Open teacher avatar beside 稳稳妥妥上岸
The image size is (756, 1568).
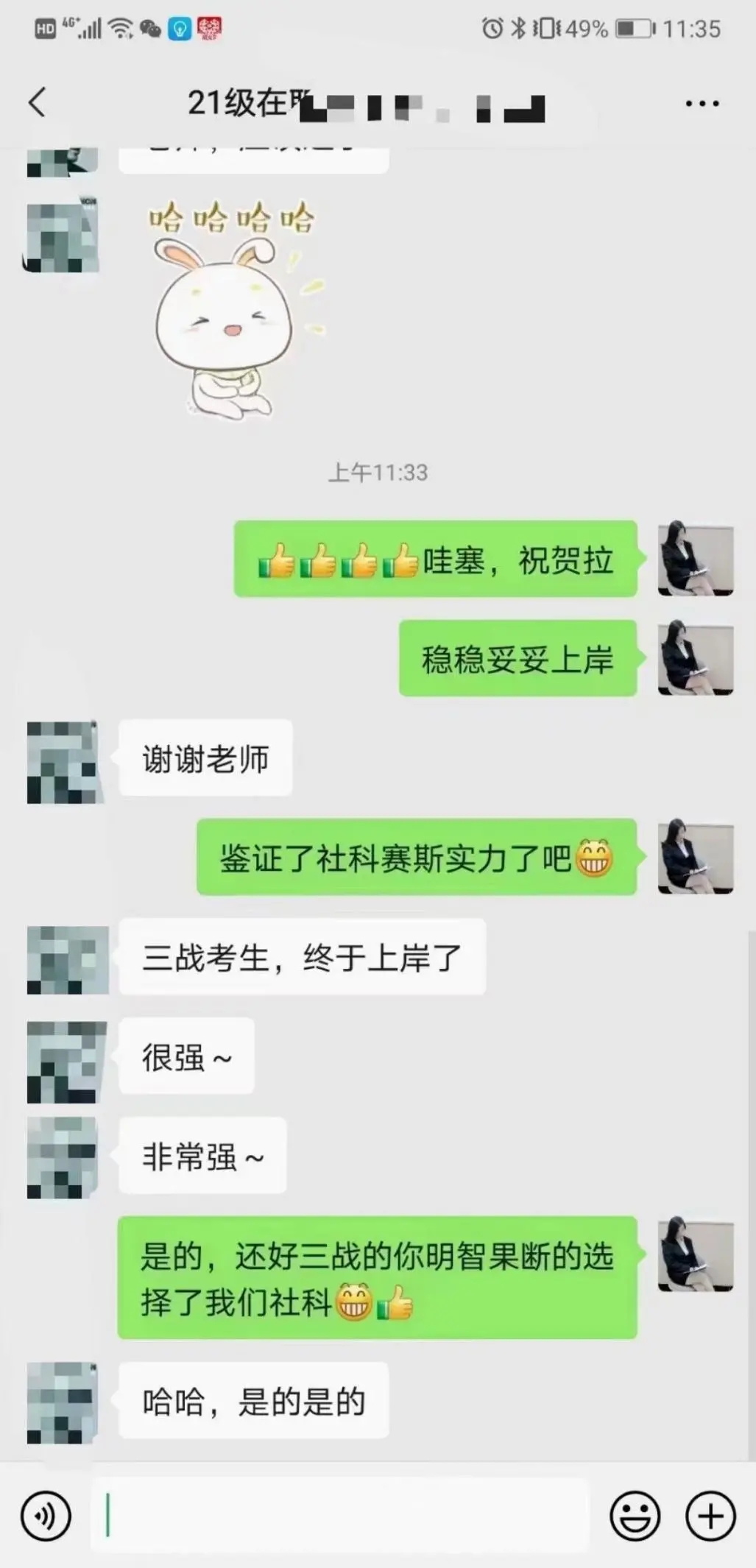click(695, 657)
